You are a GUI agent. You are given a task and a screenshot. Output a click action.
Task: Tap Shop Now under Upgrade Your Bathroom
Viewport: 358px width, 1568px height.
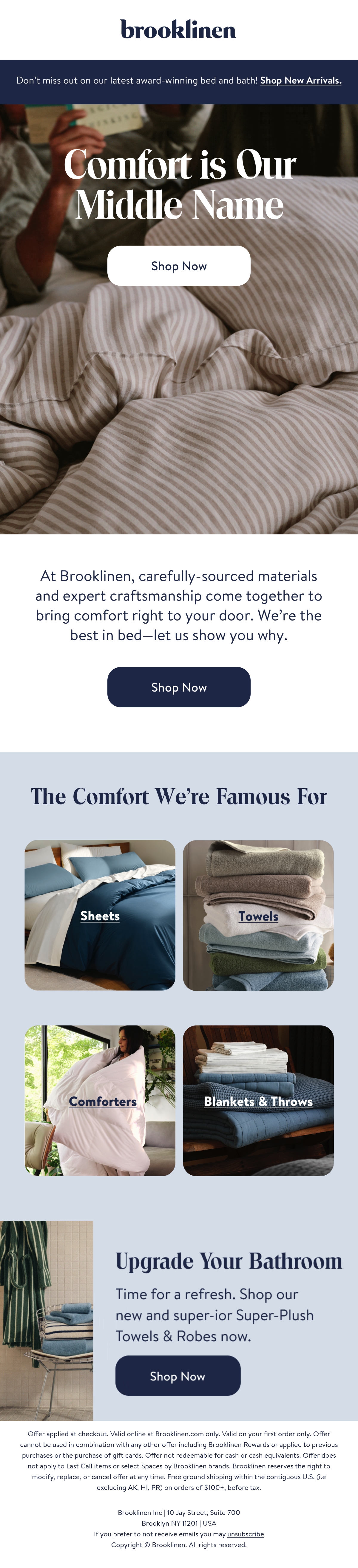click(178, 1376)
